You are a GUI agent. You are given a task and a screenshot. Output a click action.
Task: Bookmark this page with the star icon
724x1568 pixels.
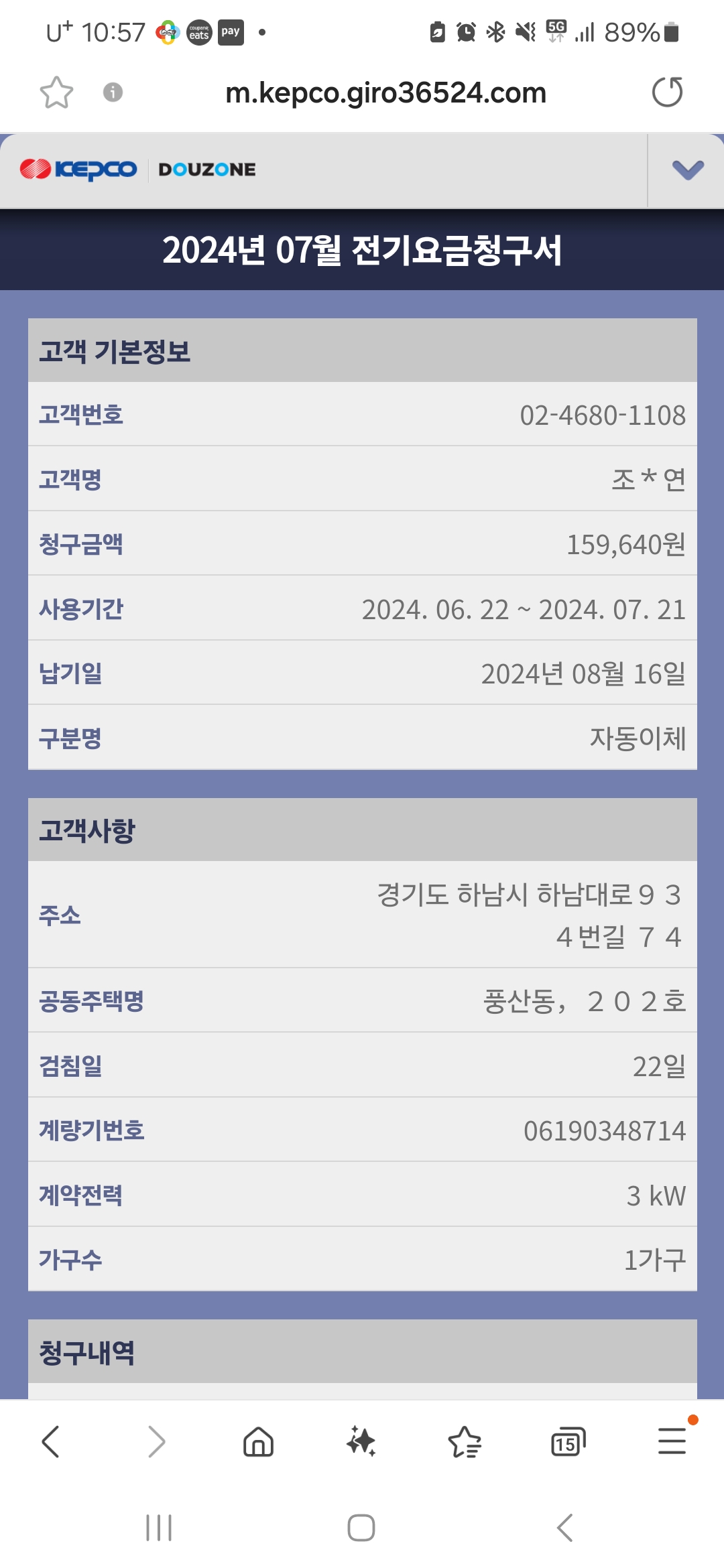[x=56, y=92]
